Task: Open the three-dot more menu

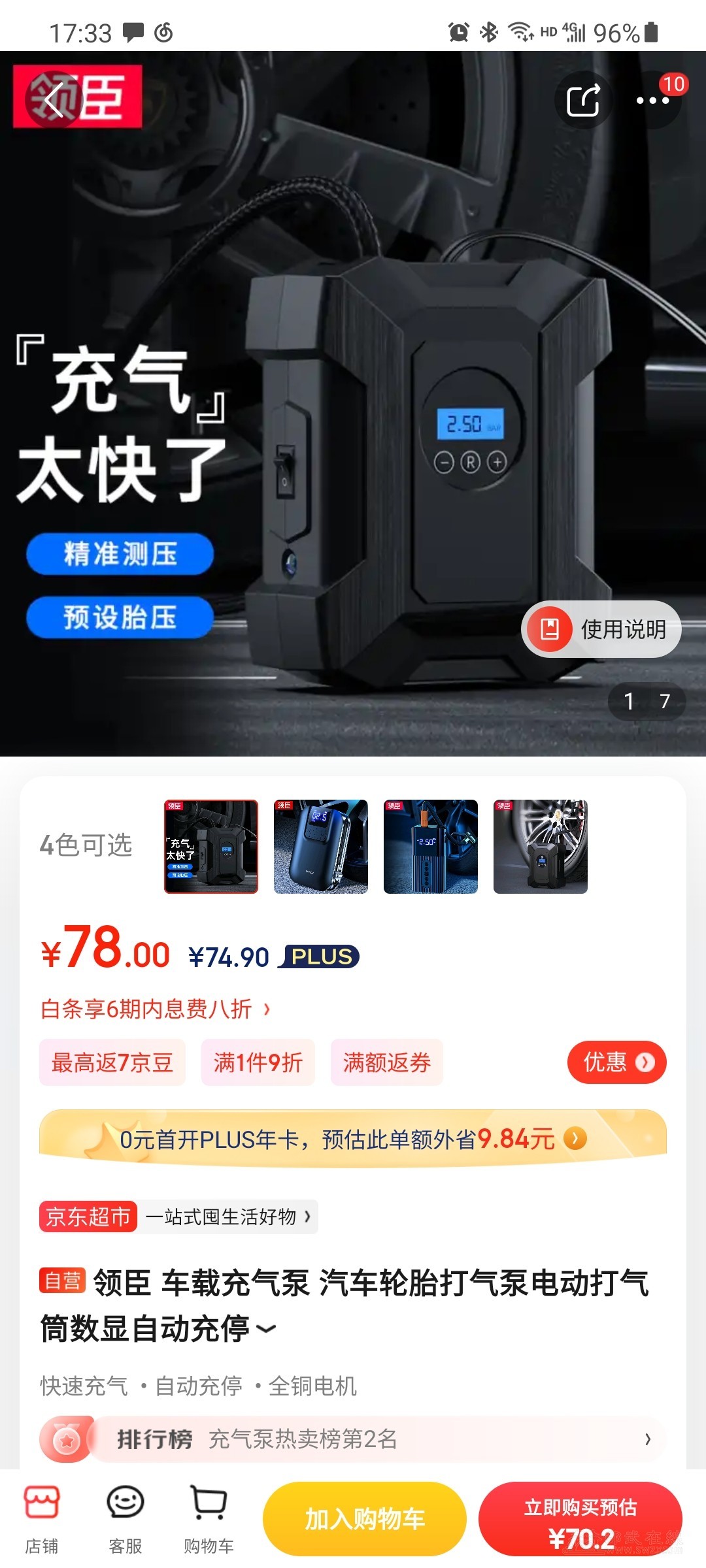Action: pyautogui.click(x=652, y=100)
